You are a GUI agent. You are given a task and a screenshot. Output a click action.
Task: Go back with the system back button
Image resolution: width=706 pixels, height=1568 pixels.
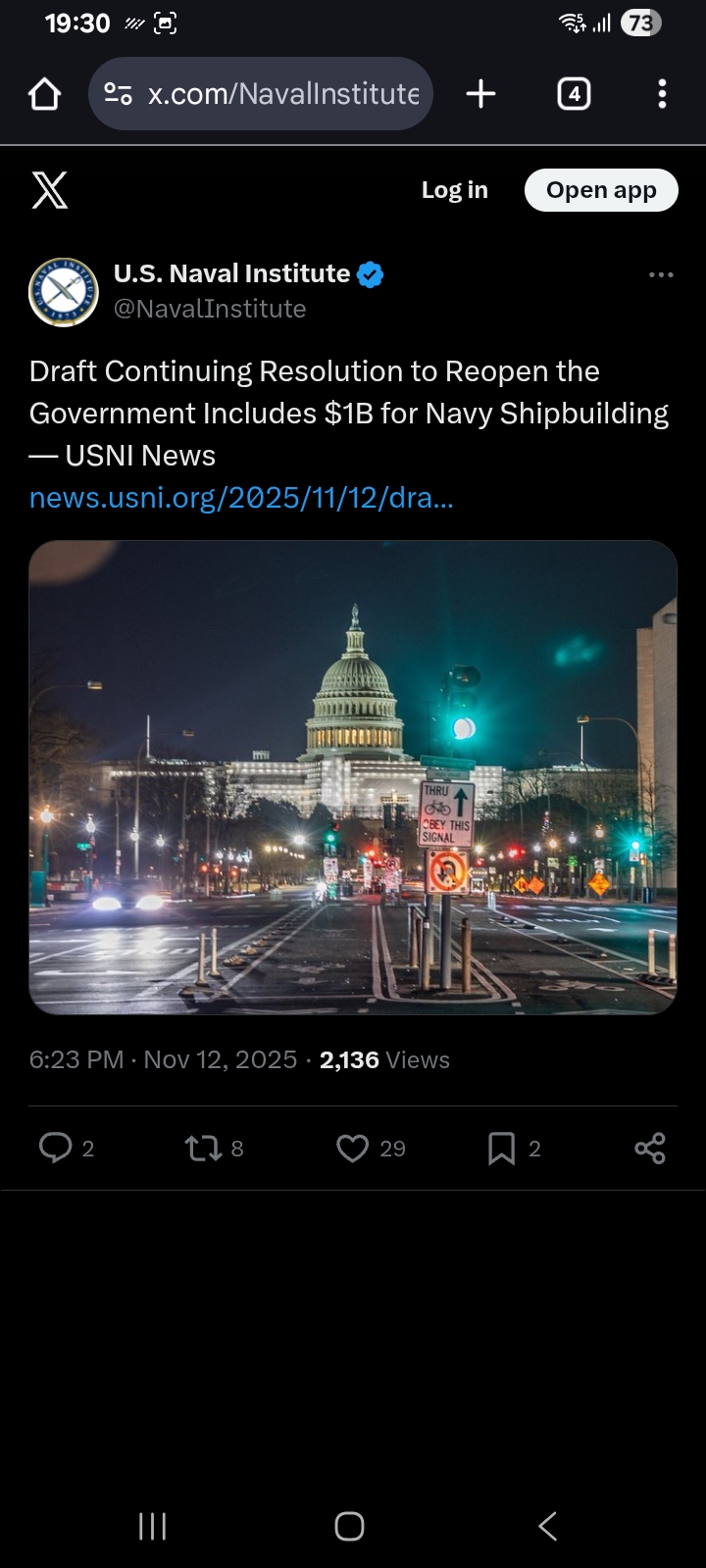click(x=547, y=1526)
